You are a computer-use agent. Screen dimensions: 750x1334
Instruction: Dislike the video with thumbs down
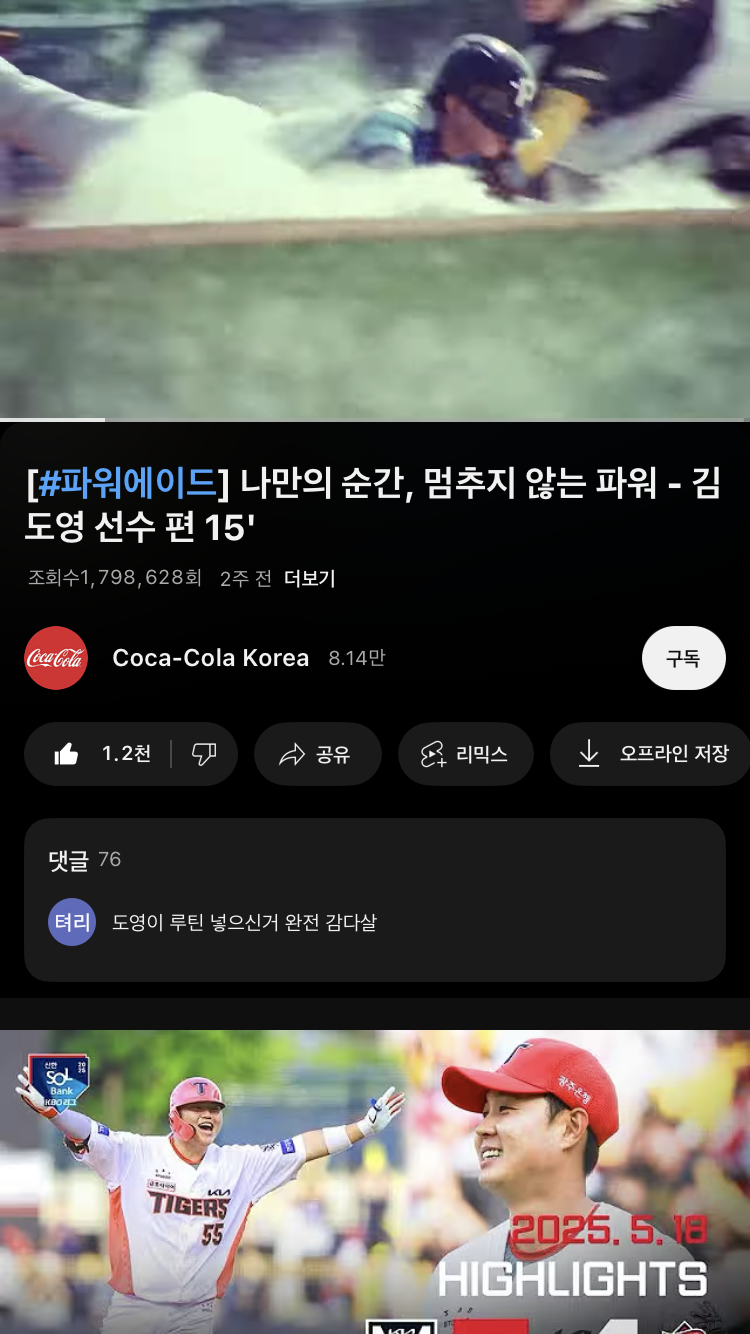[204, 754]
